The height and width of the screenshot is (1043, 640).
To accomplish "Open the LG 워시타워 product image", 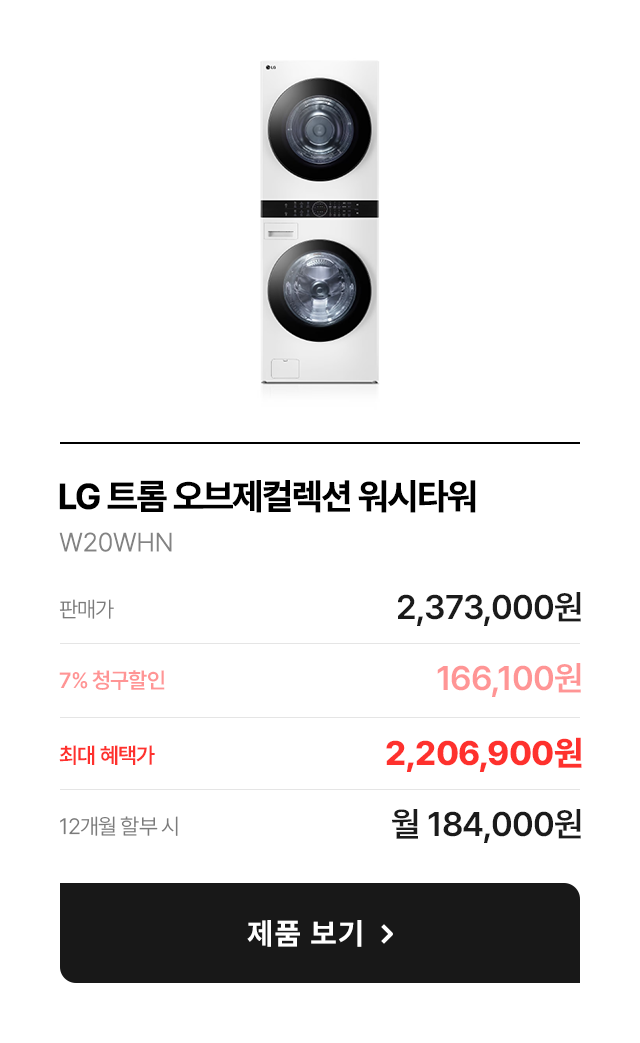I will tap(320, 225).
